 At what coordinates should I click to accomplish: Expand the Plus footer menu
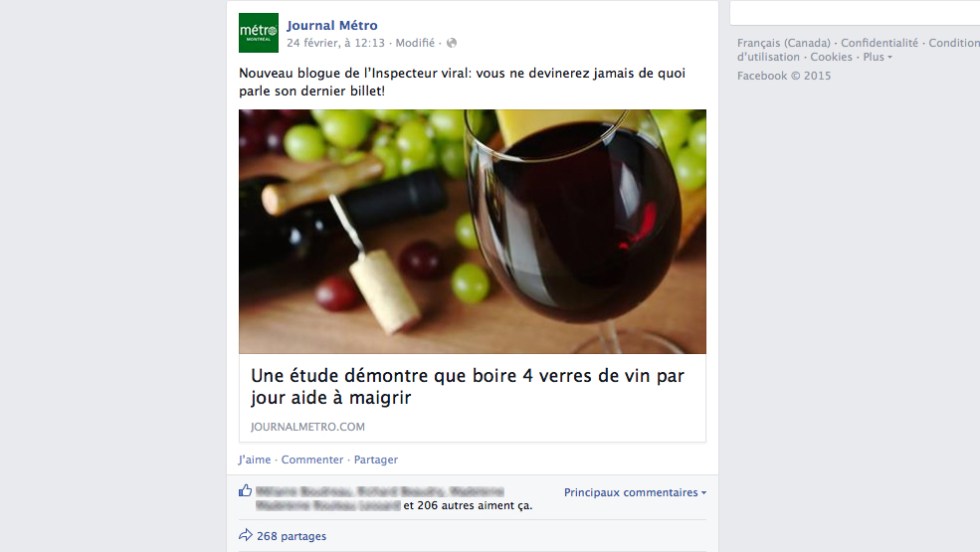pyautogui.click(x=877, y=57)
